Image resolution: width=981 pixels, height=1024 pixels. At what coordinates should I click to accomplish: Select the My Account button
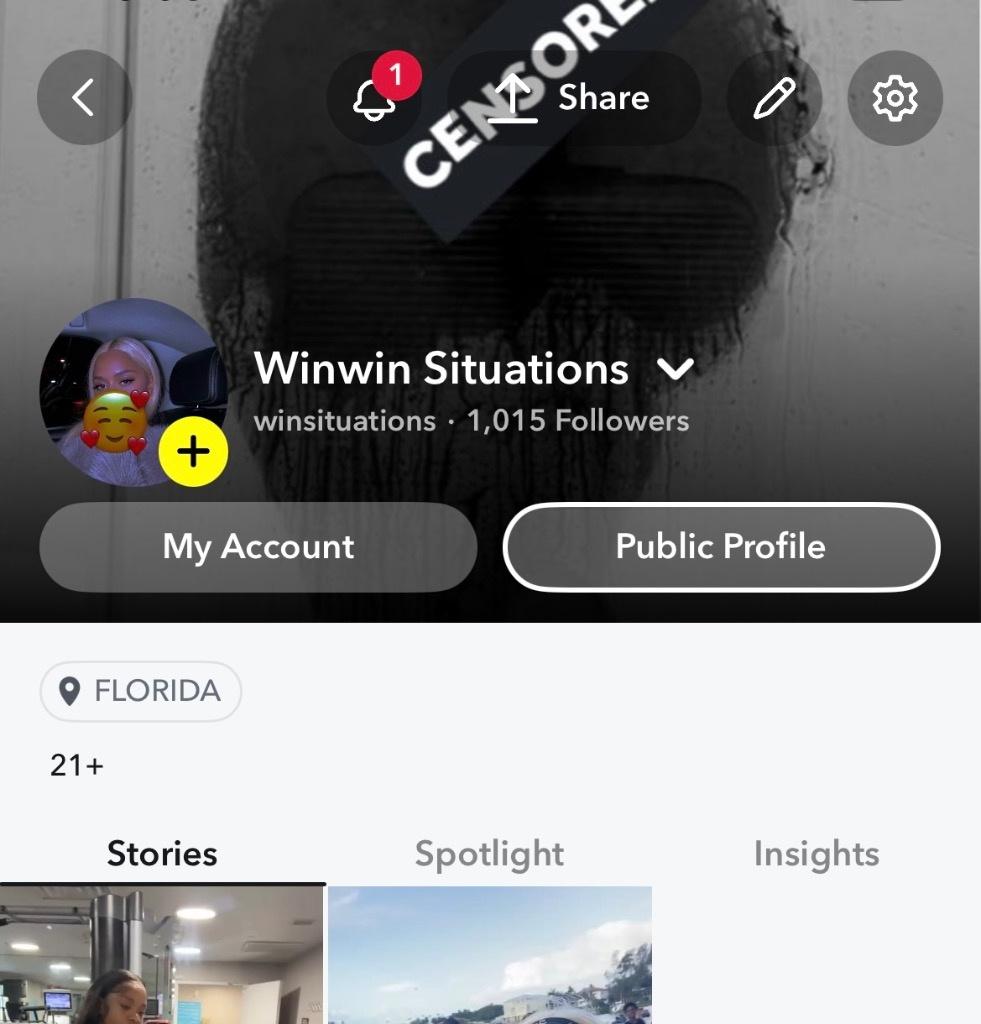258,547
